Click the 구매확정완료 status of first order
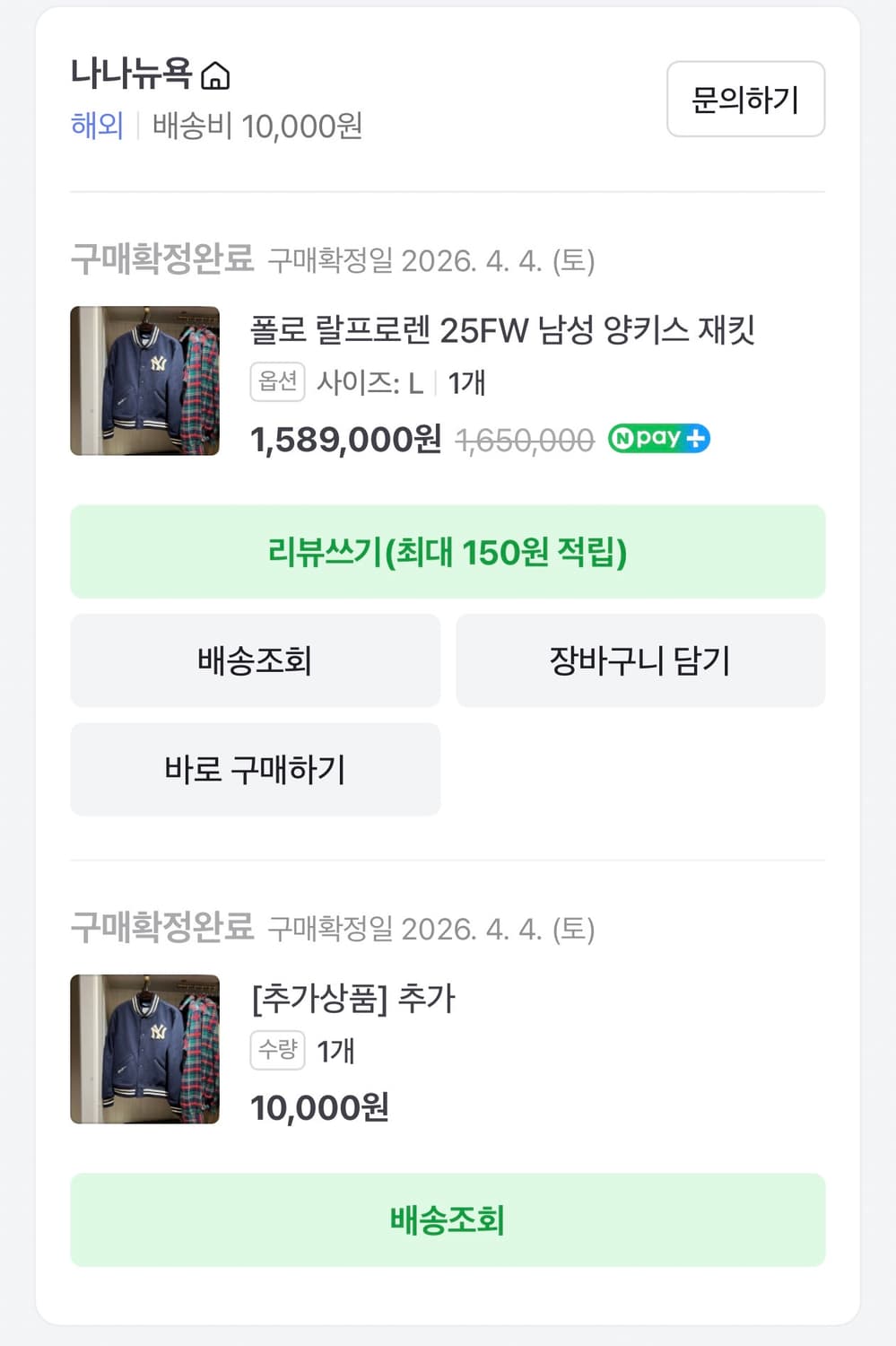This screenshot has height=1346, width=896. pyautogui.click(x=162, y=260)
